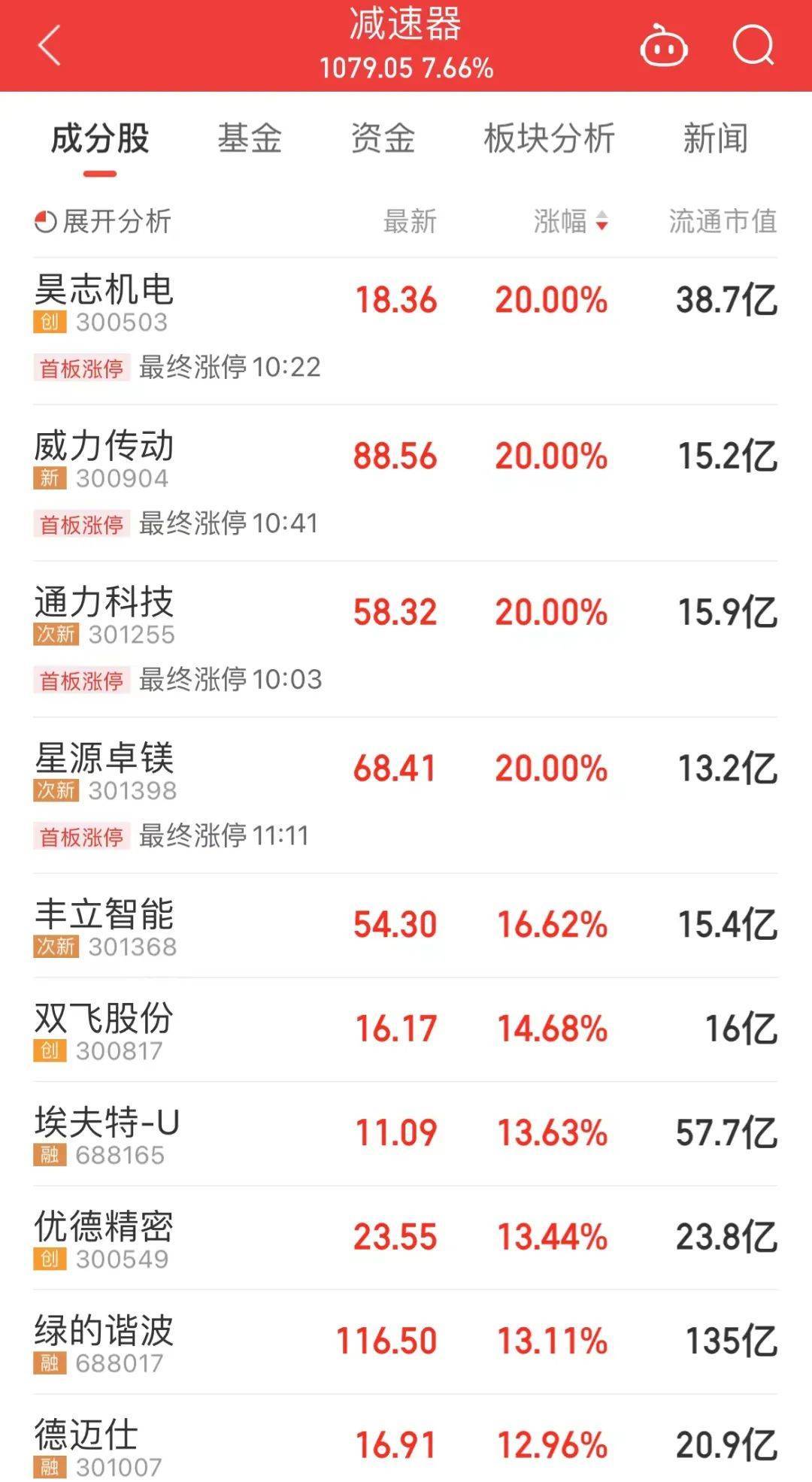Open the 板块分析 tab

(549, 139)
